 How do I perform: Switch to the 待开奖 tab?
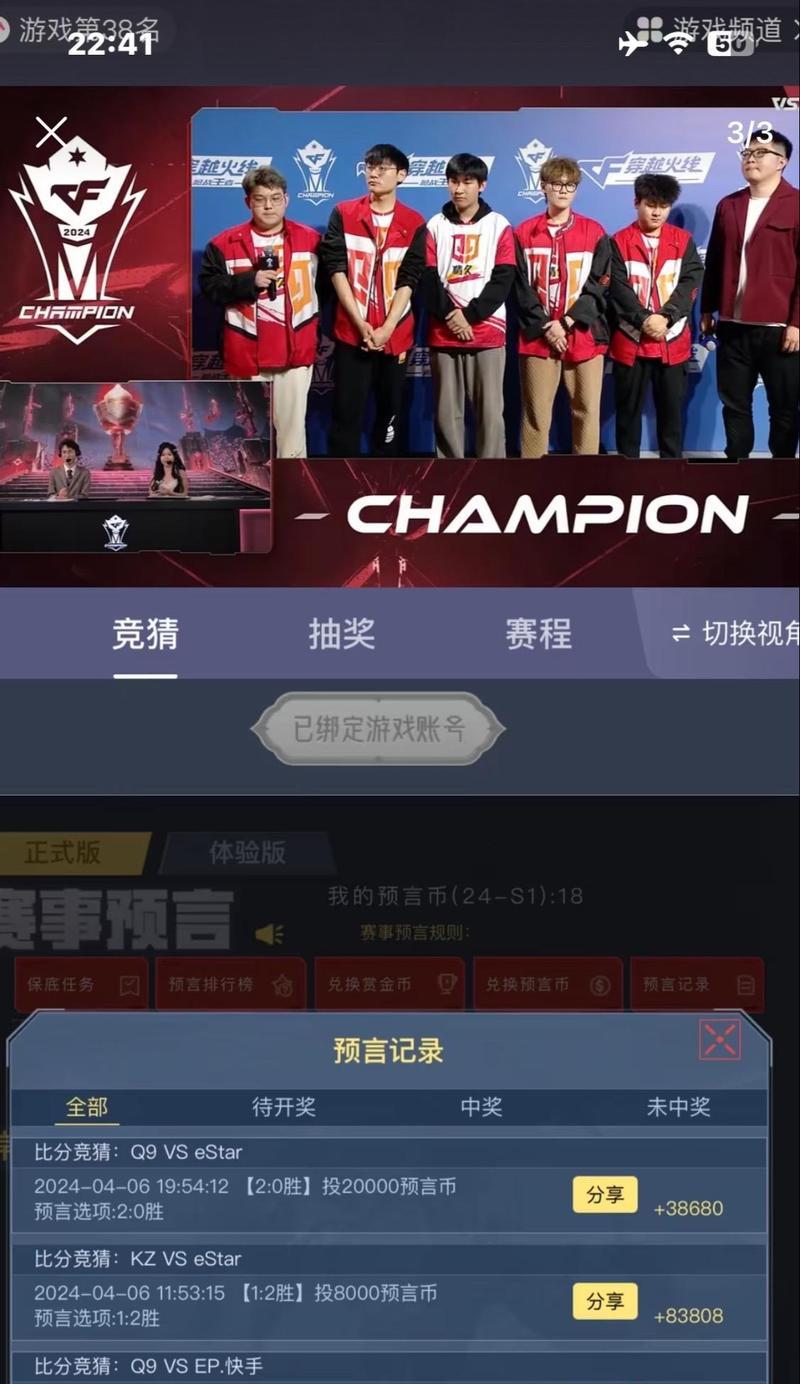(283, 1107)
